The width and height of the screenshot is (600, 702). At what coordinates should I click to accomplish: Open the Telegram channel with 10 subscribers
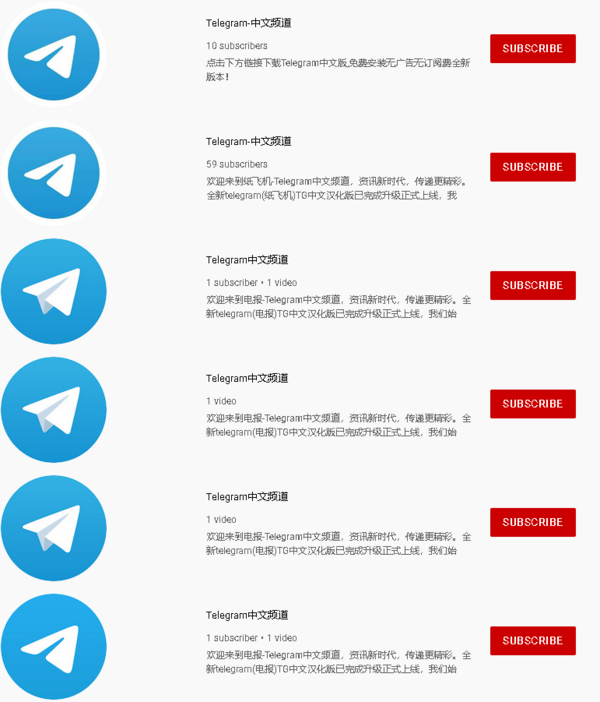(249, 23)
